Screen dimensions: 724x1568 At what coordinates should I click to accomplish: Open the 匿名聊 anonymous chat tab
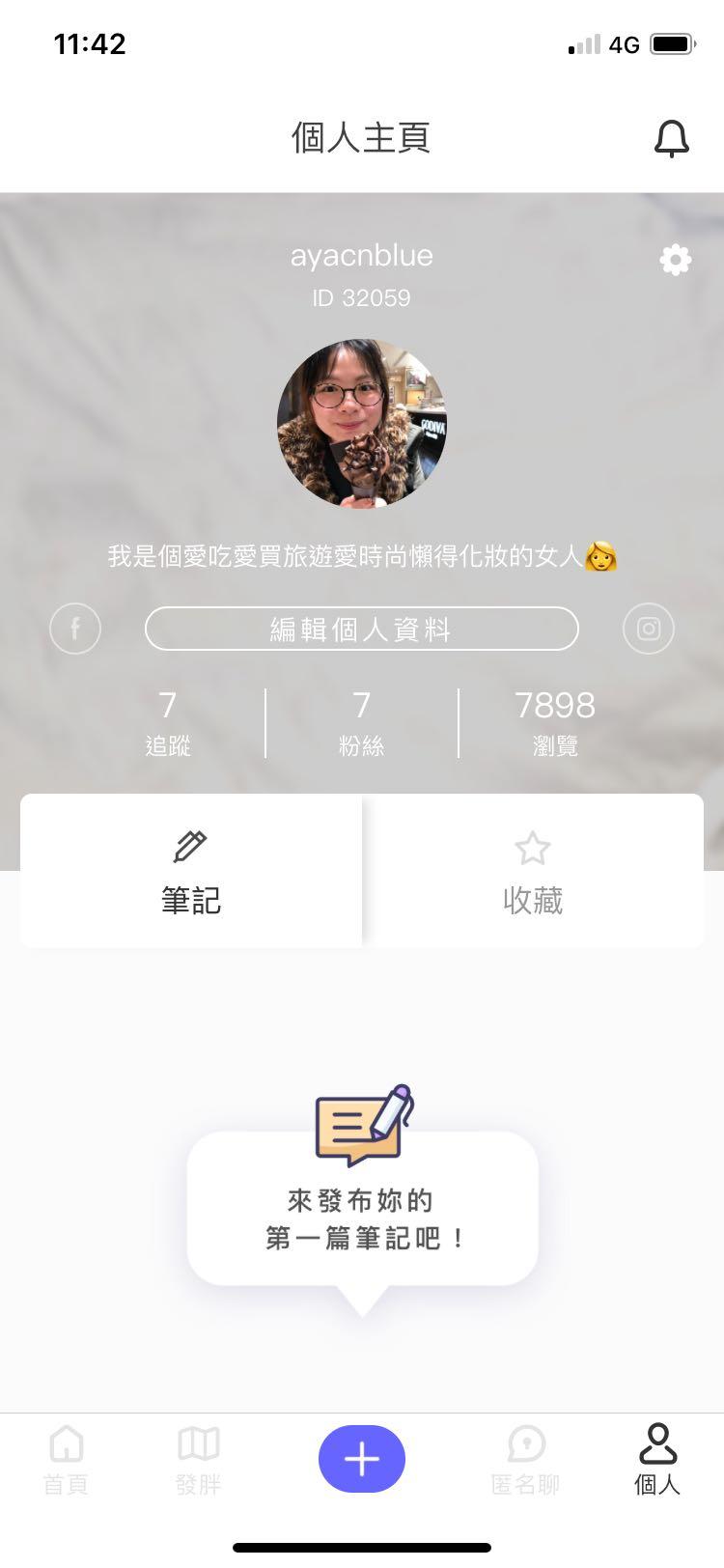point(526,1460)
